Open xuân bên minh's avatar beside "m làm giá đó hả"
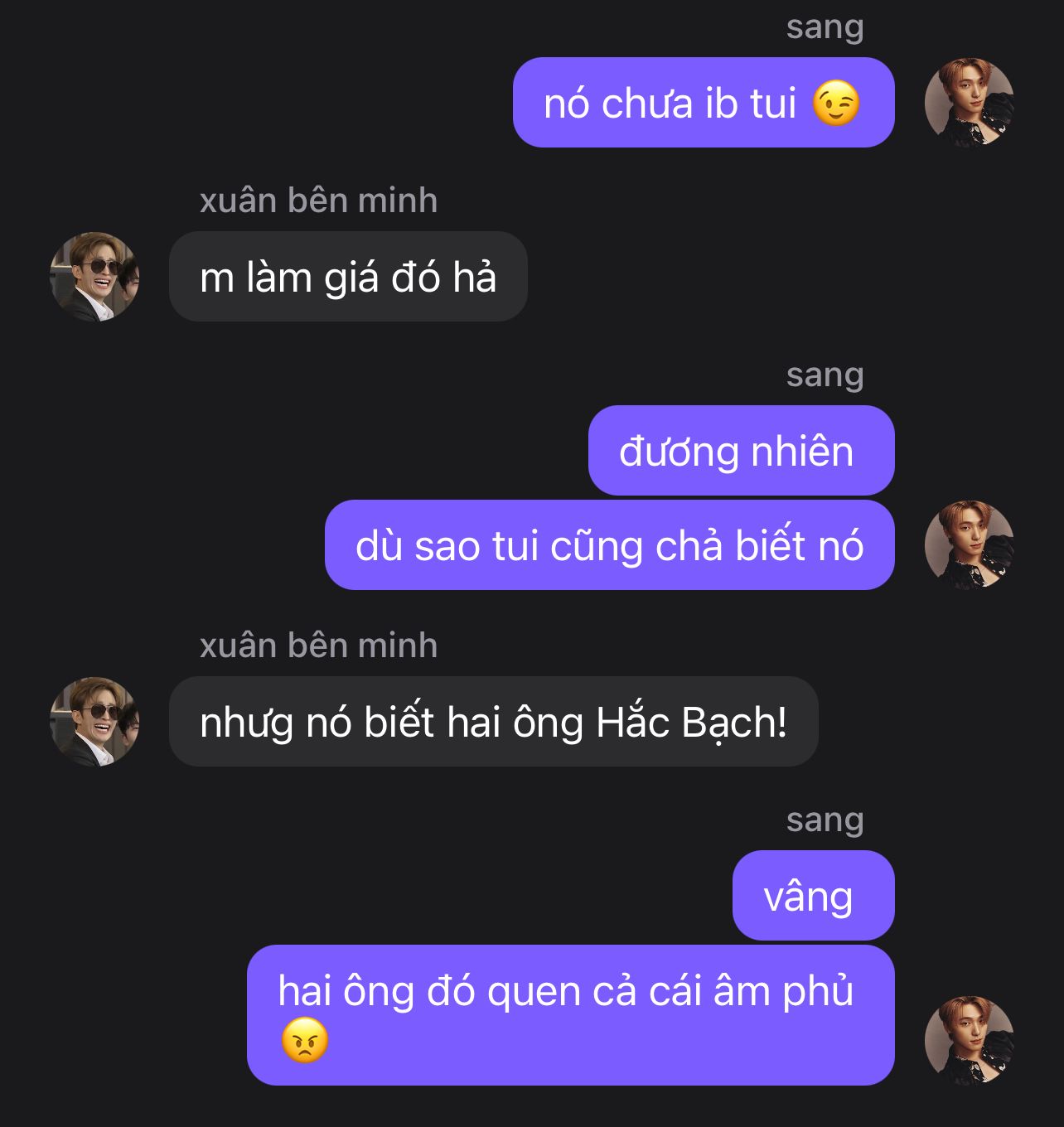The height and width of the screenshot is (1127, 1064). pos(94,277)
